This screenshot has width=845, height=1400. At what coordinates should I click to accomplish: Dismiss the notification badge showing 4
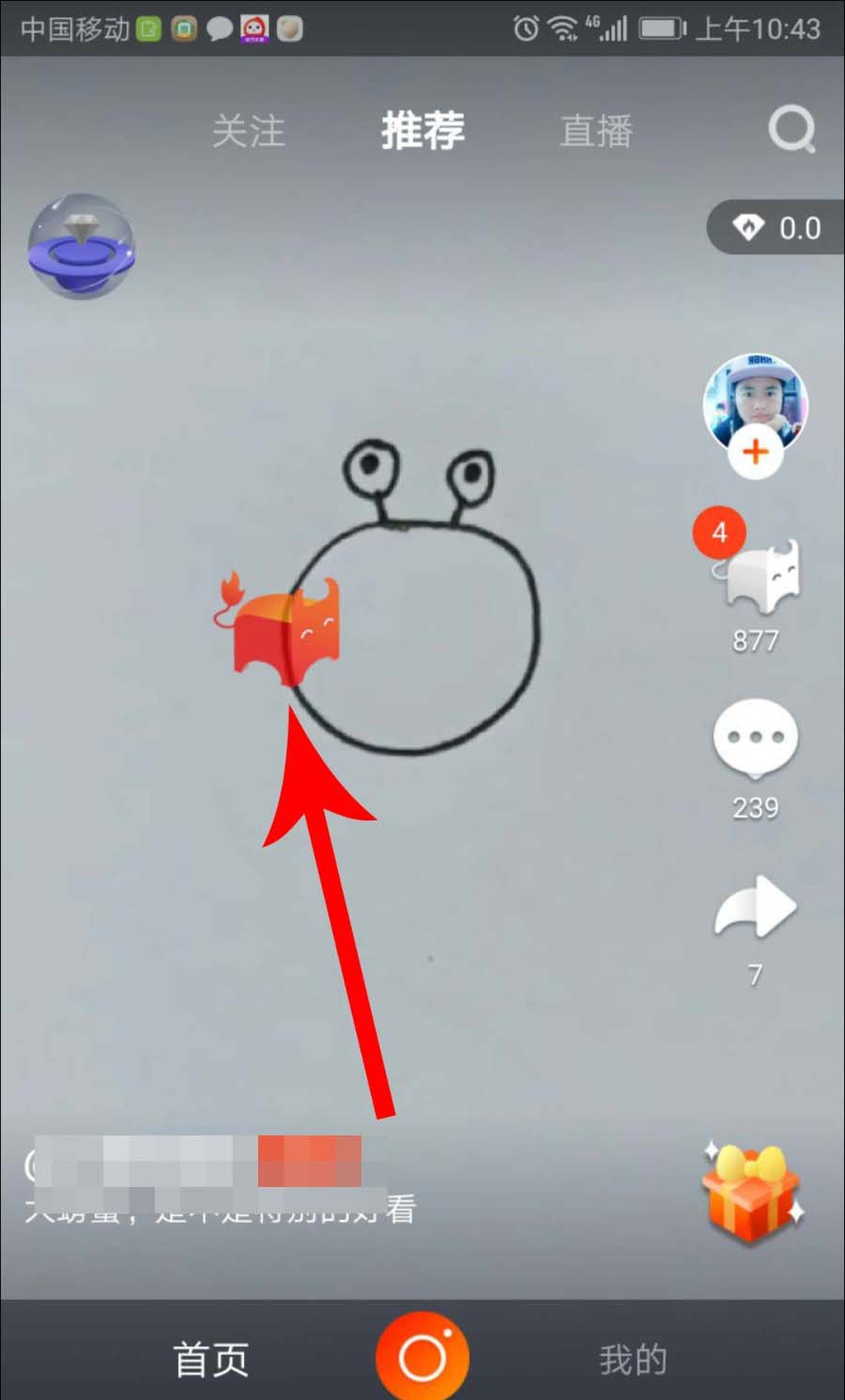coord(718,533)
